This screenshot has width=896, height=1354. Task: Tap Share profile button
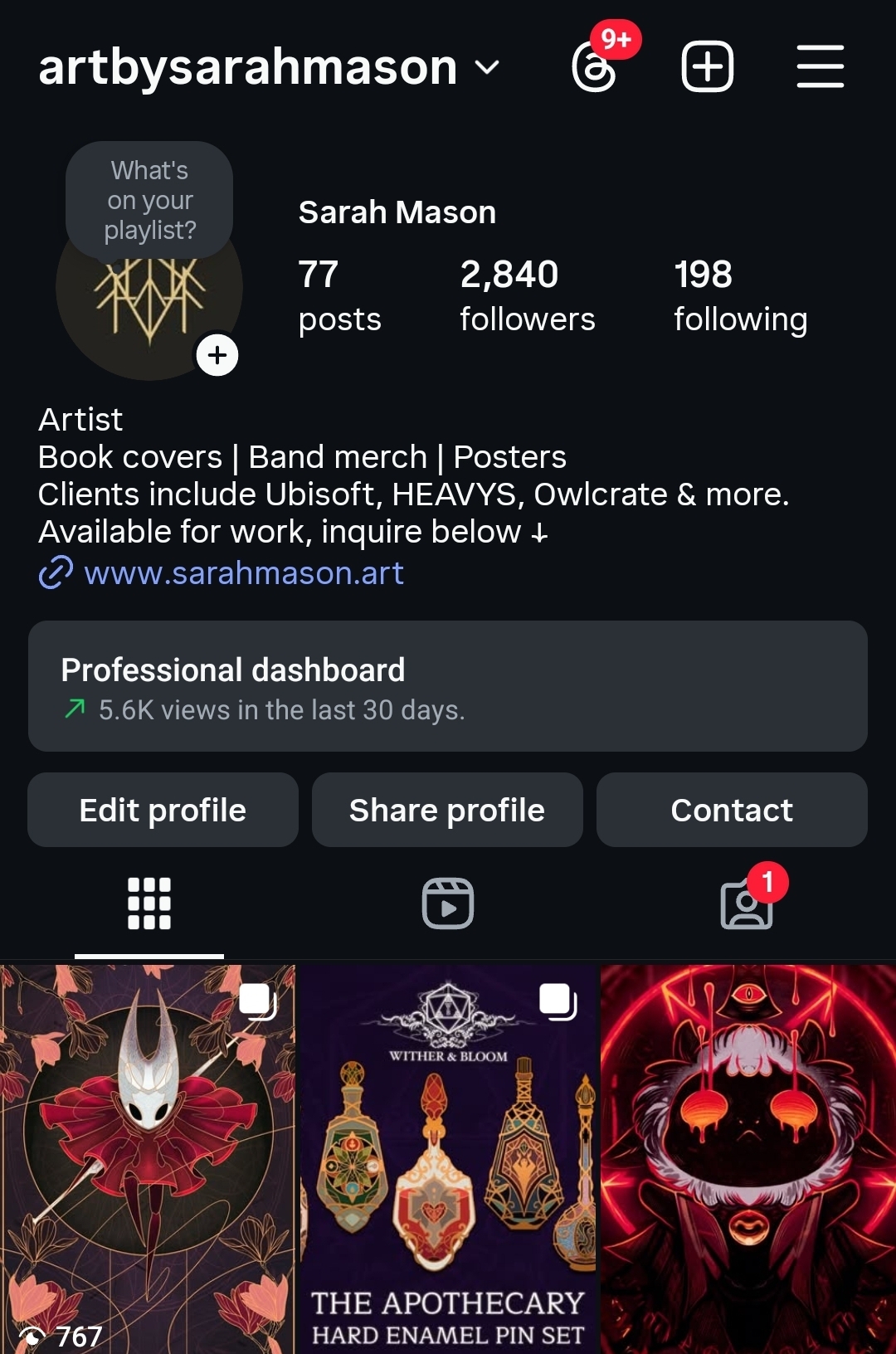point(447,810)
